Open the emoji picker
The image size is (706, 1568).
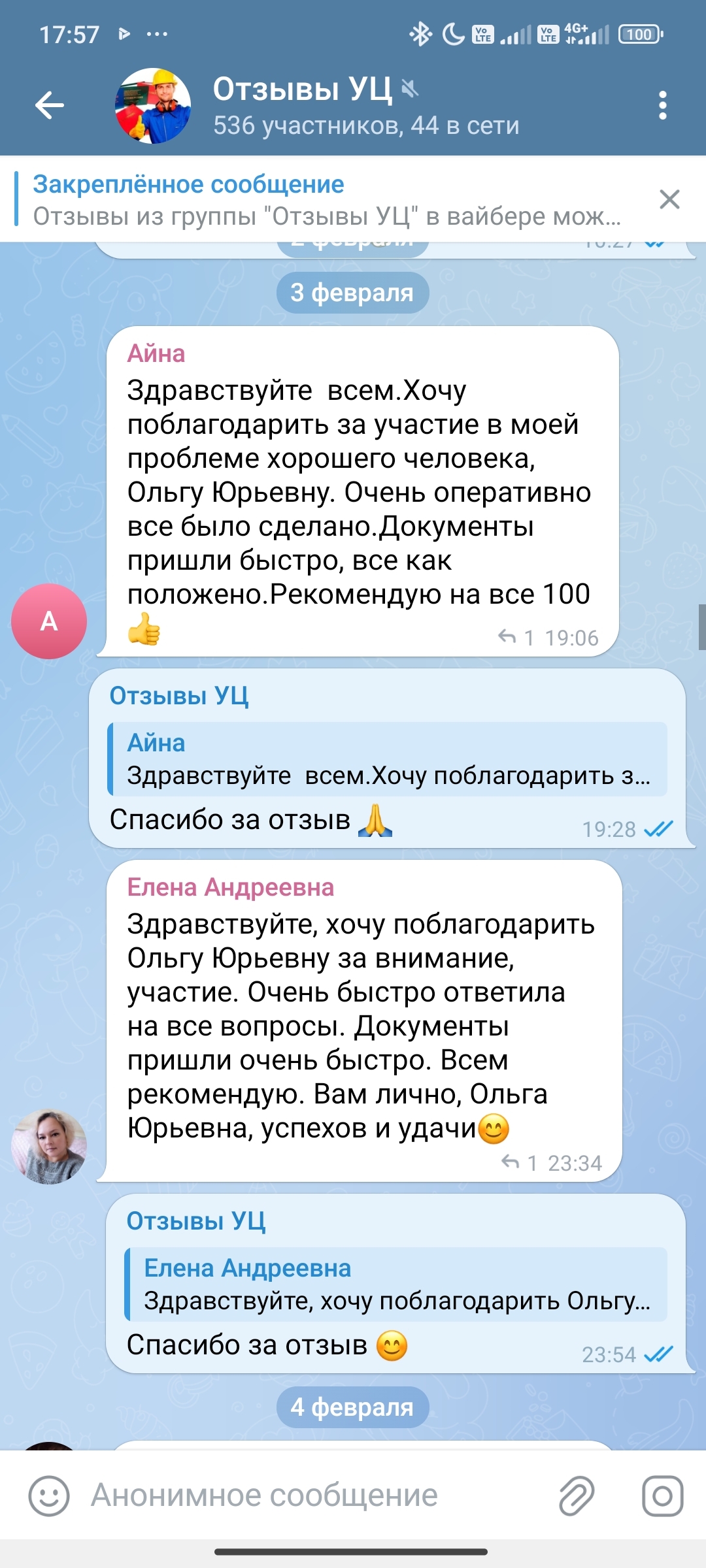pos(49,1495)
